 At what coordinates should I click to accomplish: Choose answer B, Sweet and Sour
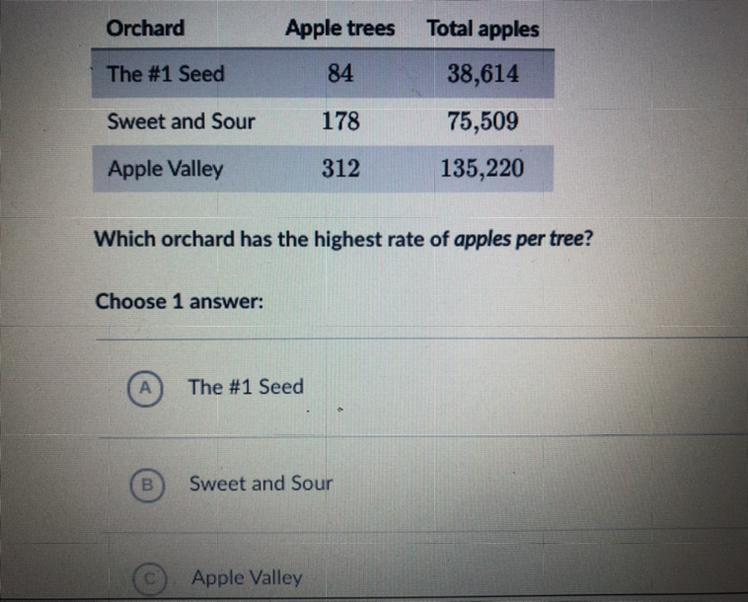tap(147, 484)
